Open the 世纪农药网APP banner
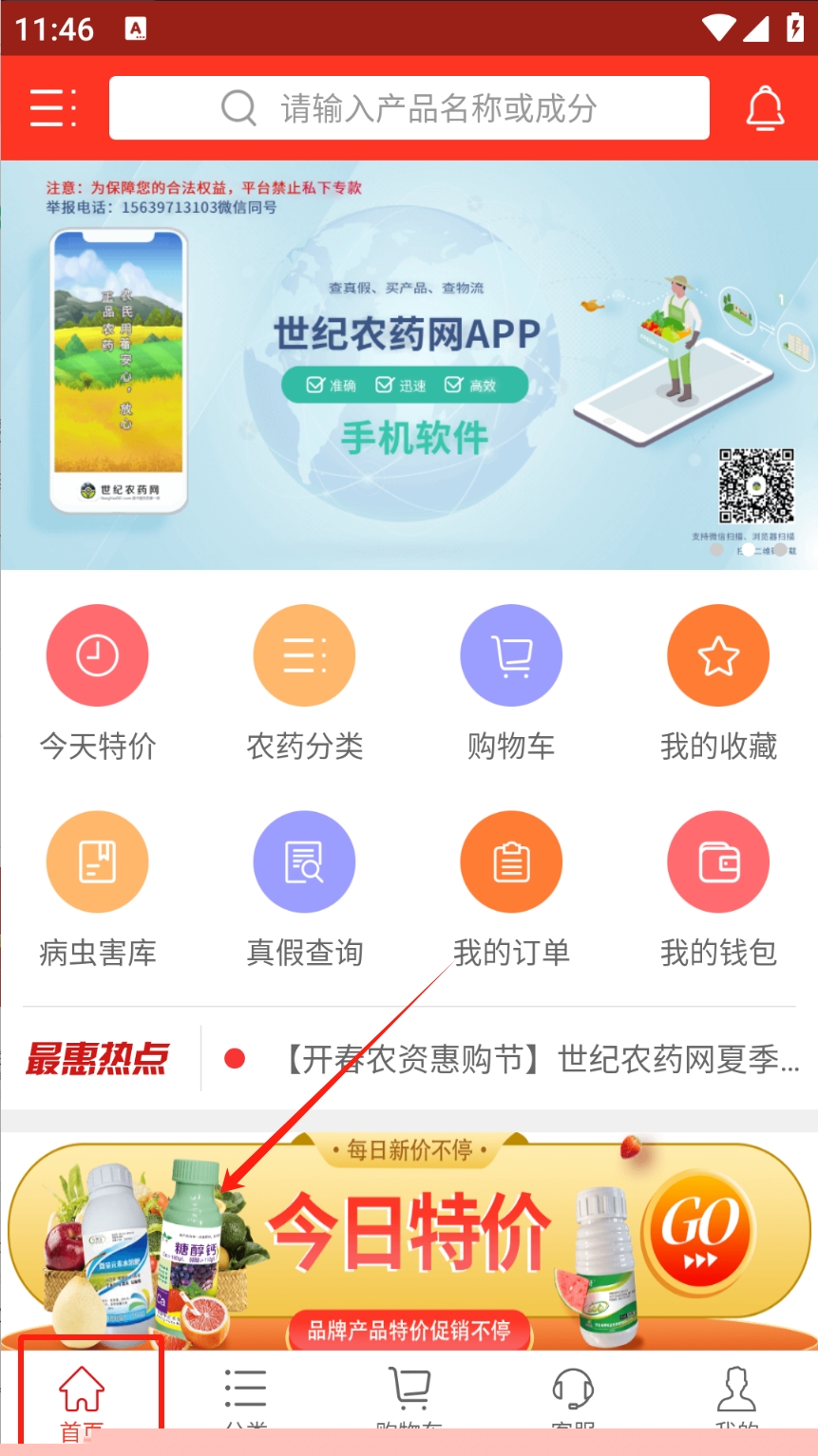818x1456 pixels. click(409, 365)
